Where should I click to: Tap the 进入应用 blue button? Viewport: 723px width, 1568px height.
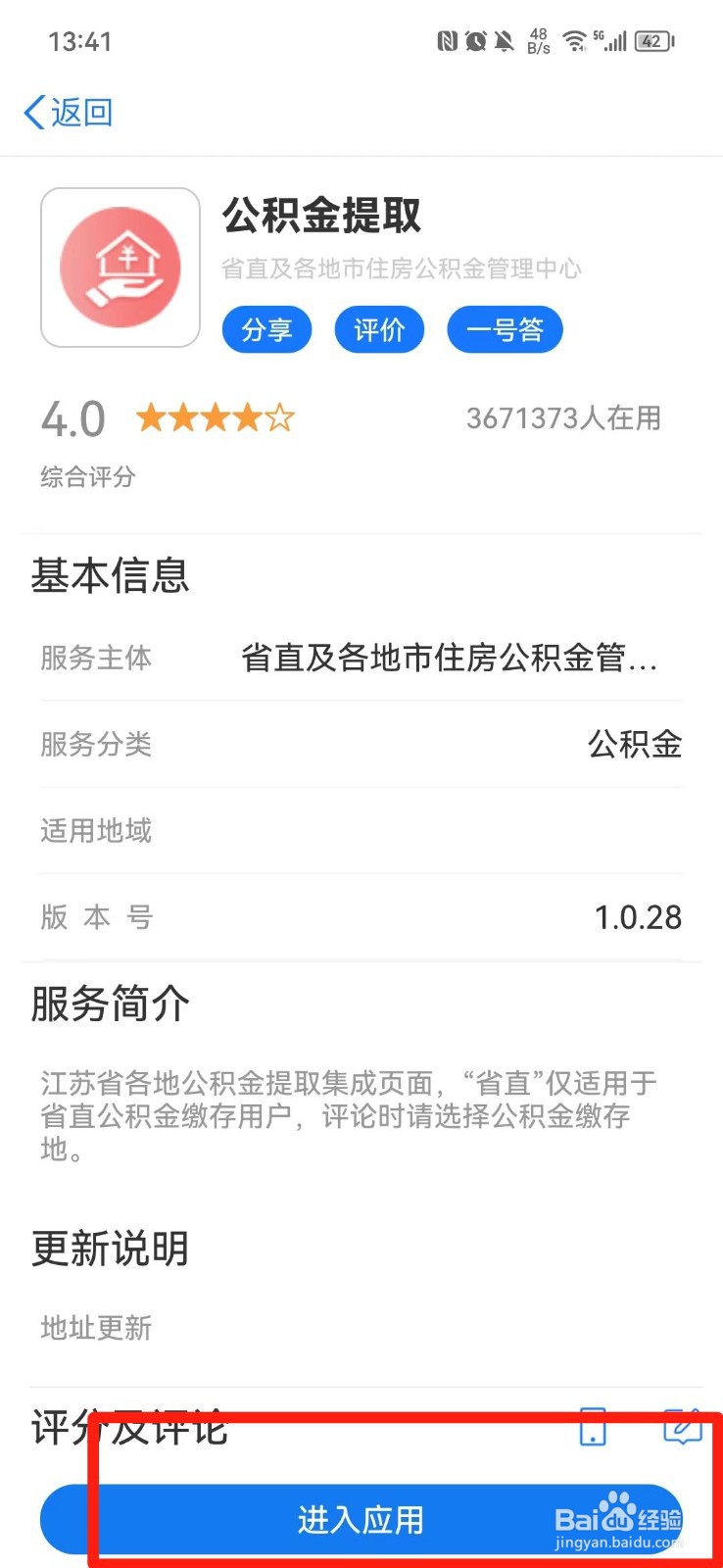[x=361, y=1519]
